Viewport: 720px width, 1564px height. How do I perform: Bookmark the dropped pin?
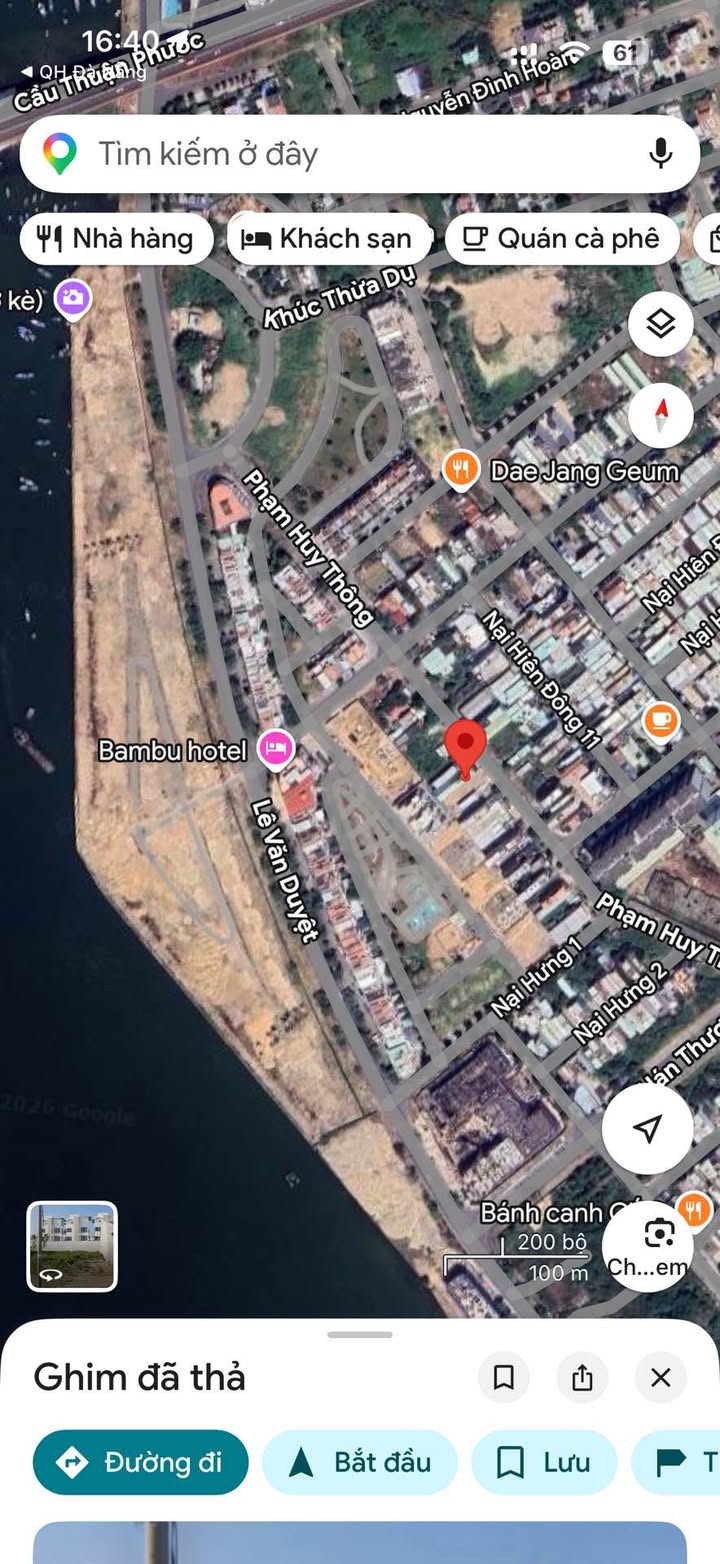point(504,1378)
